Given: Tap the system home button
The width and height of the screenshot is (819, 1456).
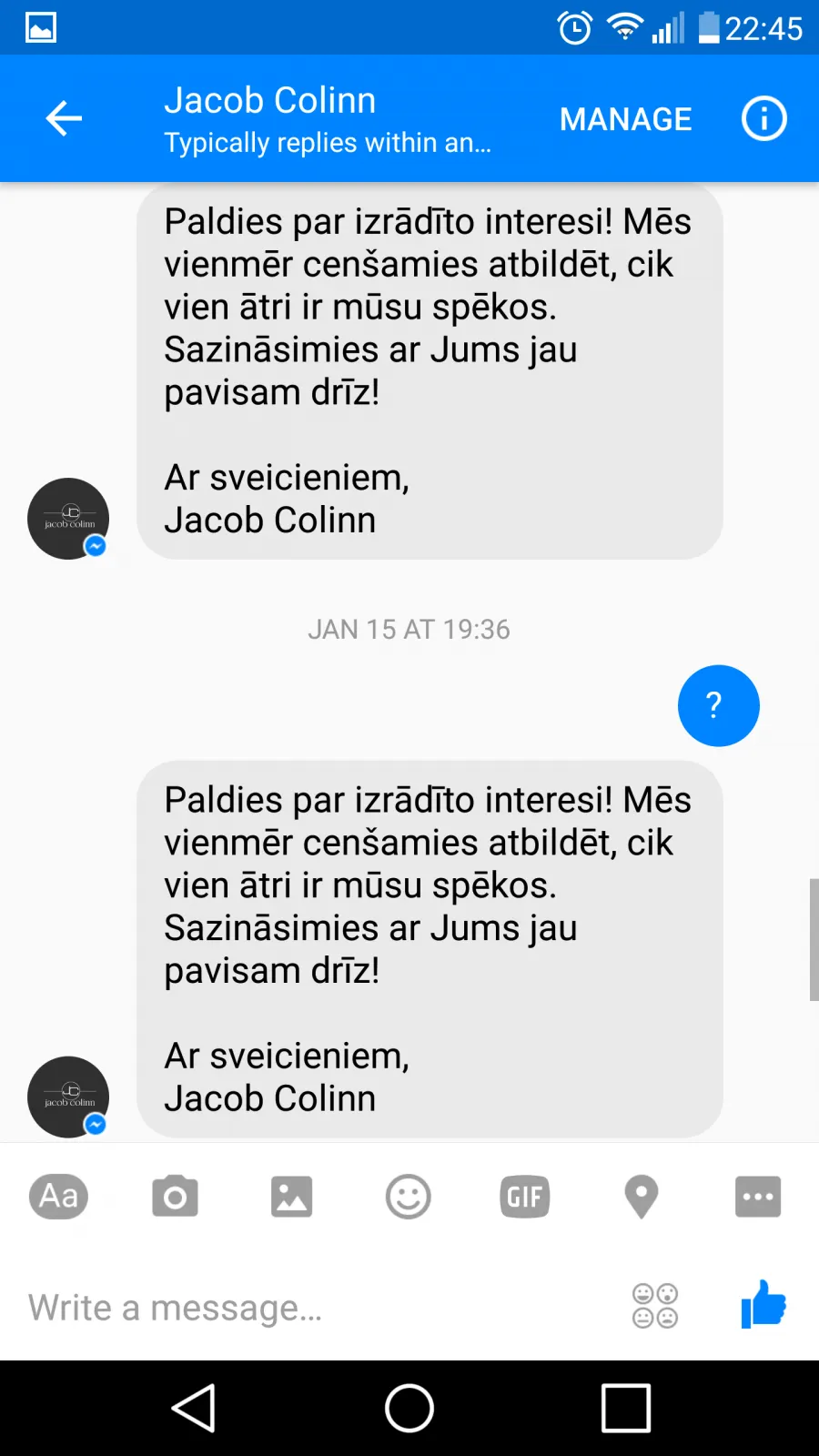Looking at the screenshot, I should (x=409, y=1409).
